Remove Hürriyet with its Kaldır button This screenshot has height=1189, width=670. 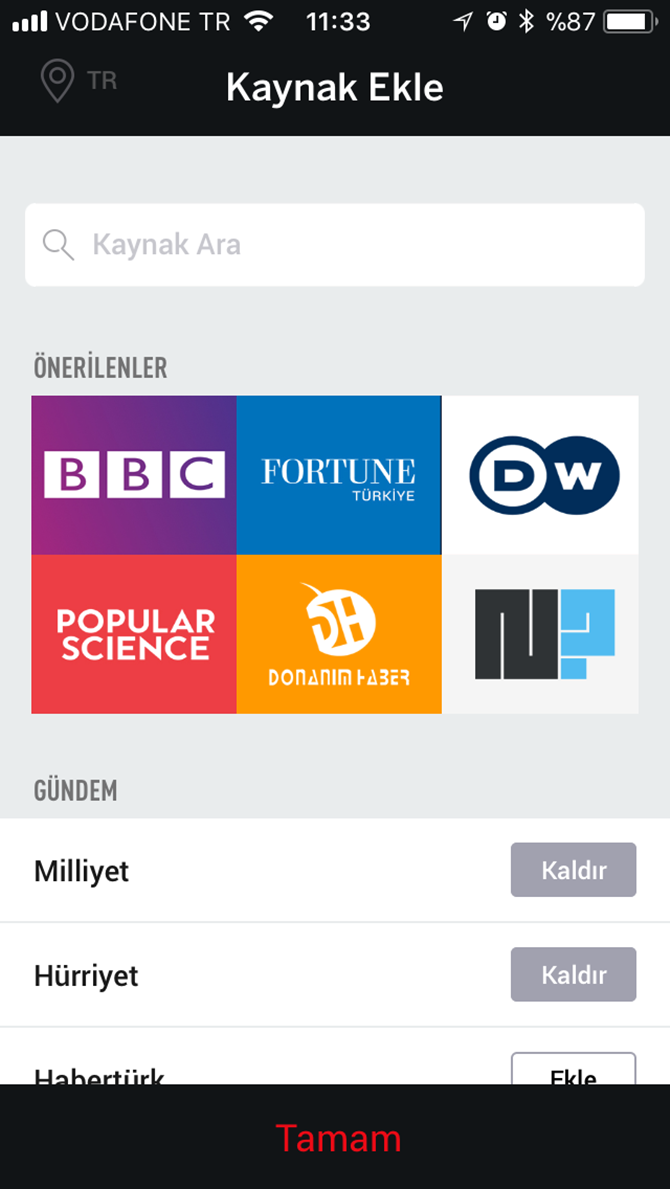click(573, 975)
